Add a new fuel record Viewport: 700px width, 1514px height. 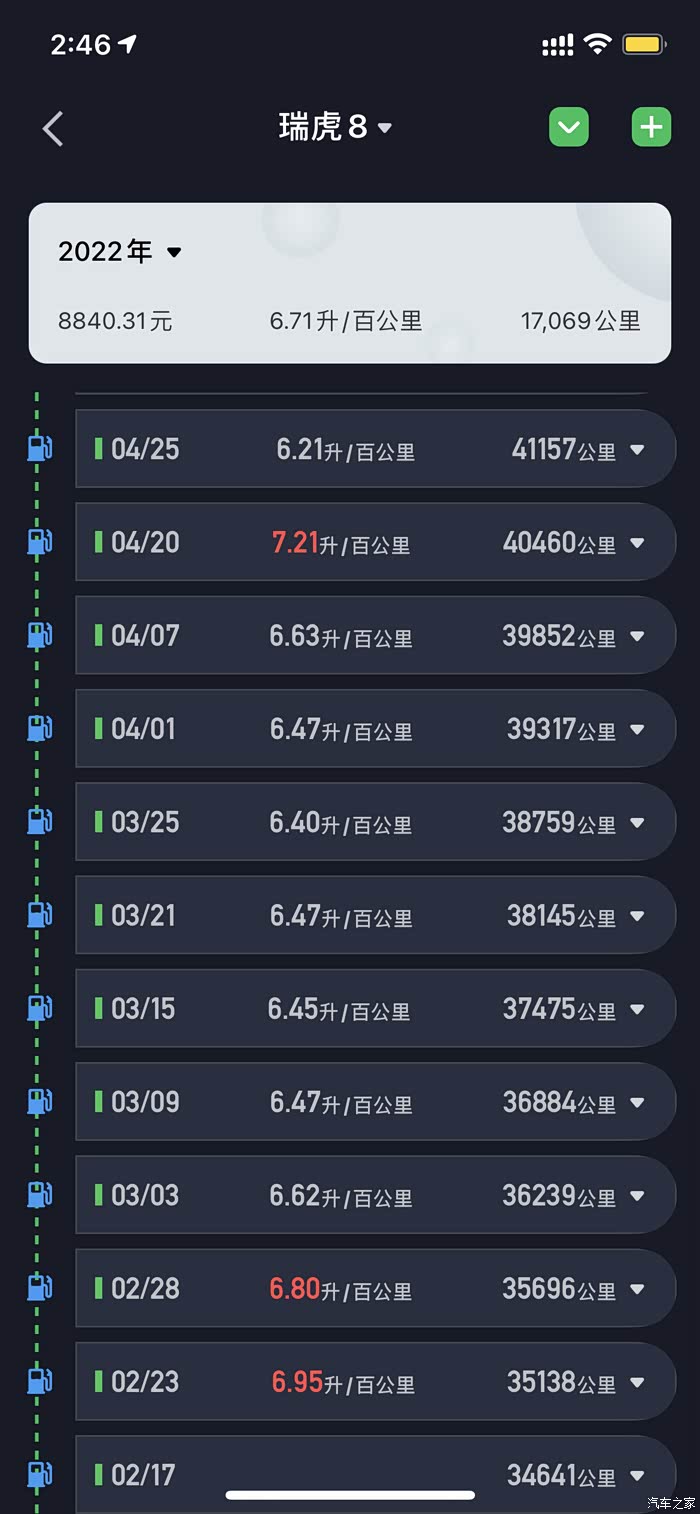651,128
